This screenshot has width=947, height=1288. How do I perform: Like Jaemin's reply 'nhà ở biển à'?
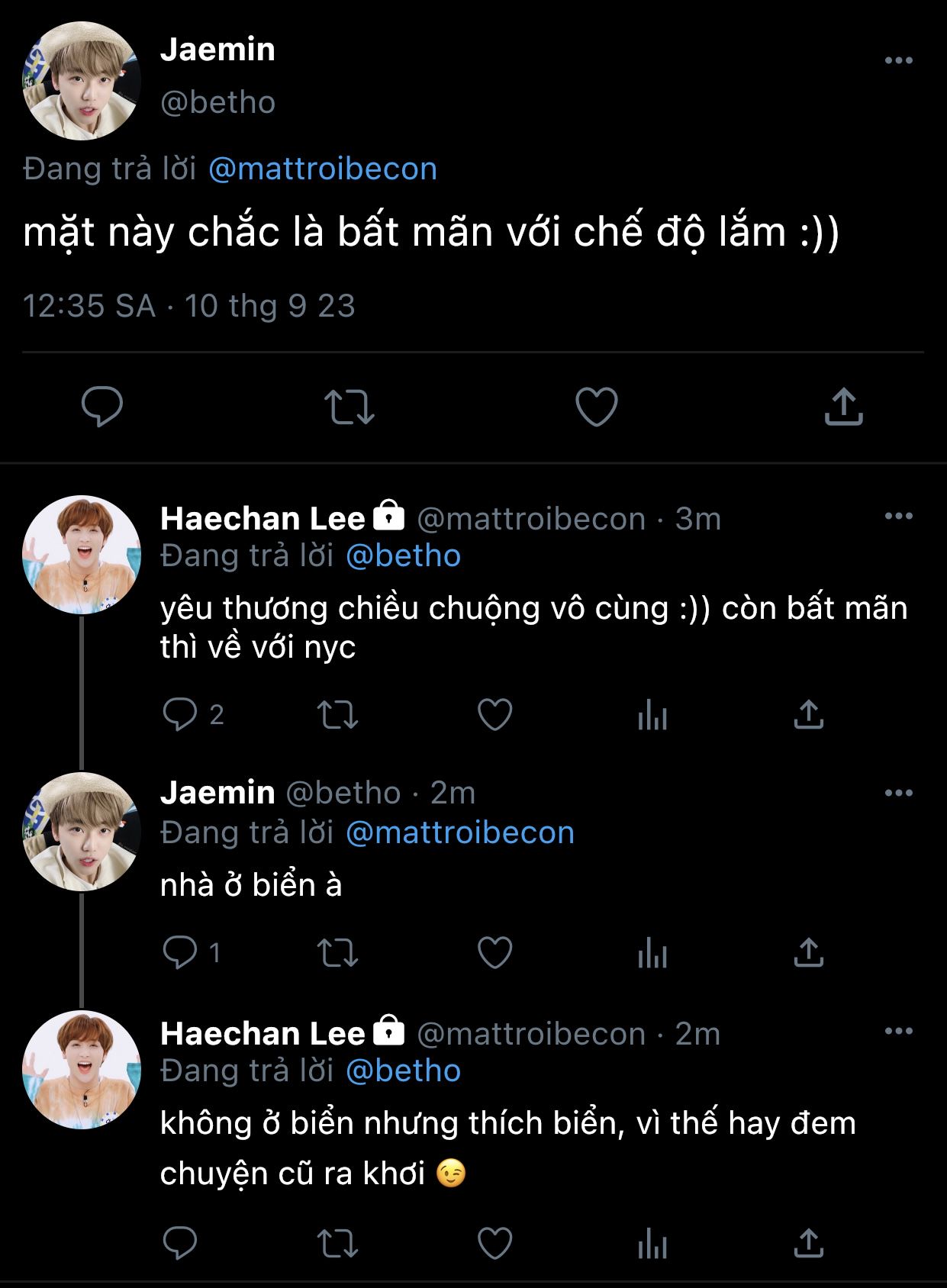tap(494, 952)
